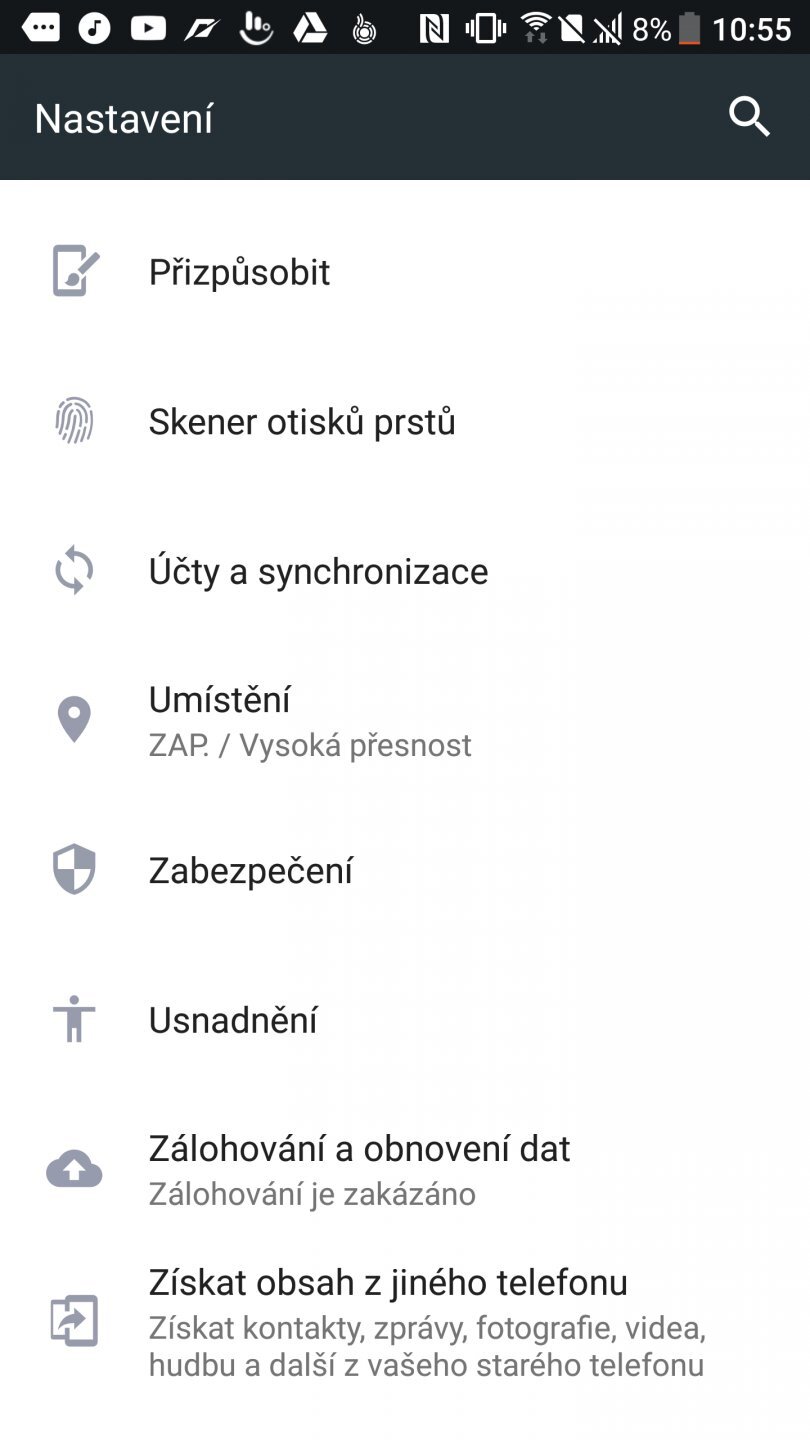
Task: Select the shield icon next to Zabezpečení
Action: tap(72, 870)
